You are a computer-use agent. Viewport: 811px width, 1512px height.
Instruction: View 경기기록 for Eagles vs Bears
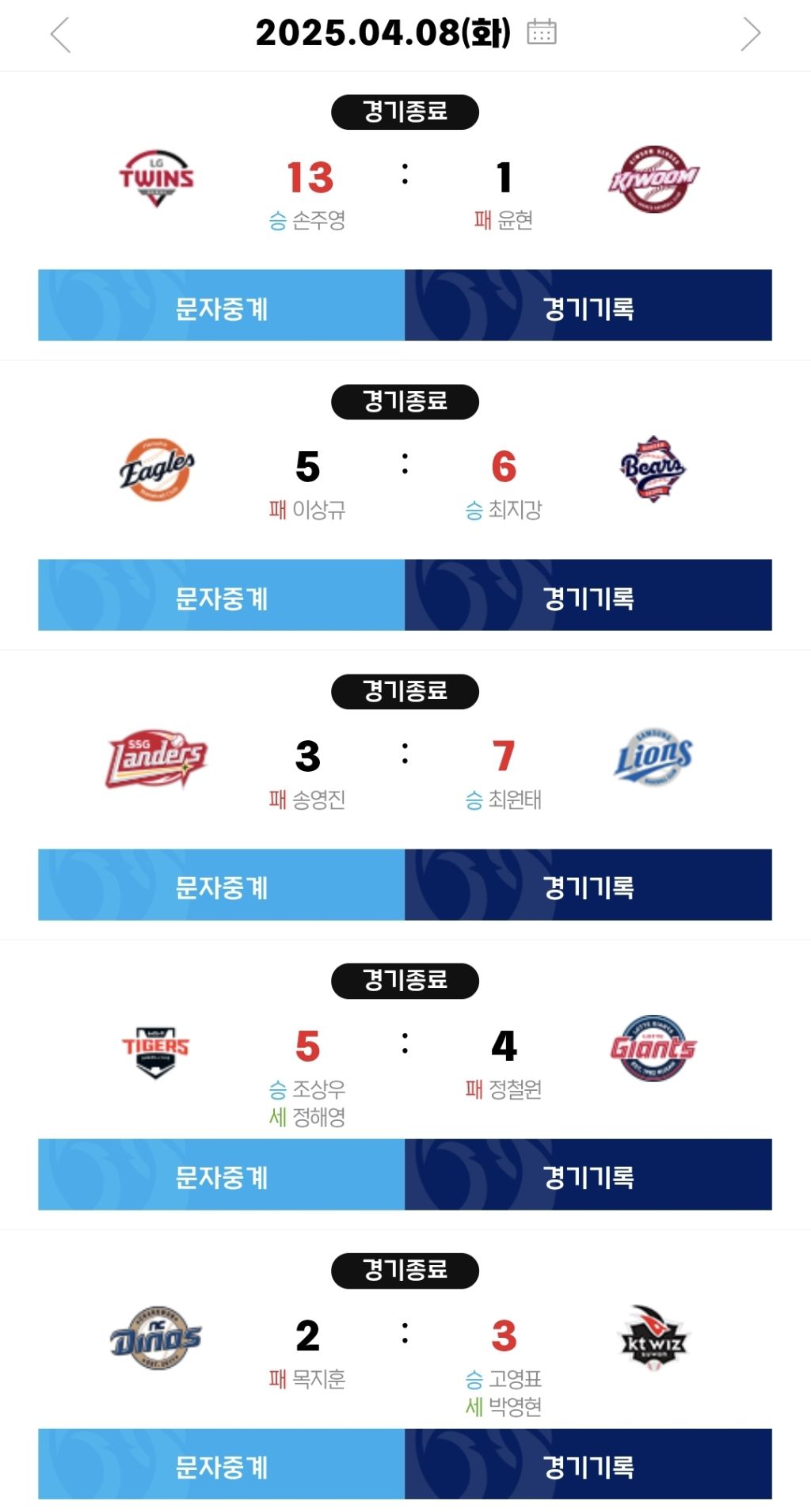pyautogui.click(x=588, y=595)
